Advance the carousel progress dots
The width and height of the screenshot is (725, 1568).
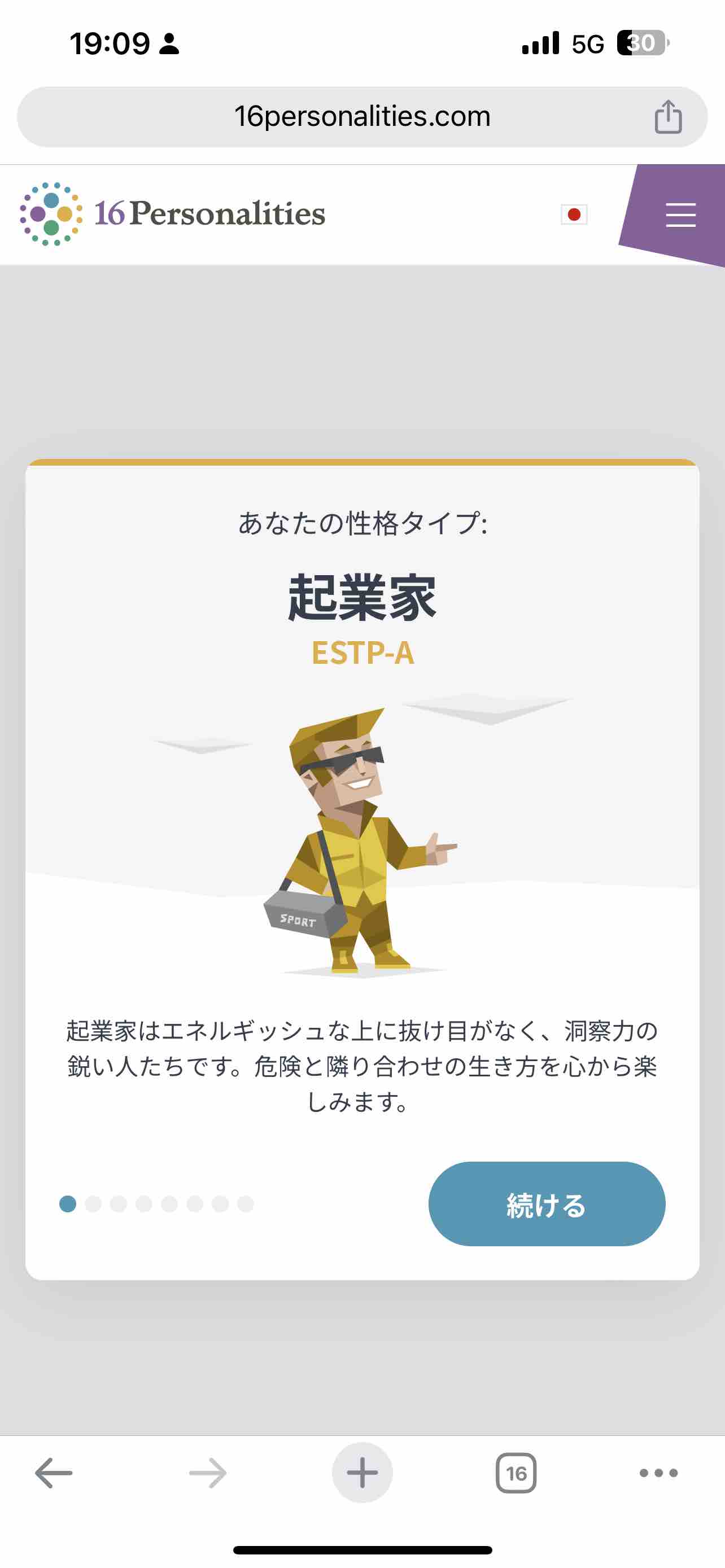coord(156,1203)
